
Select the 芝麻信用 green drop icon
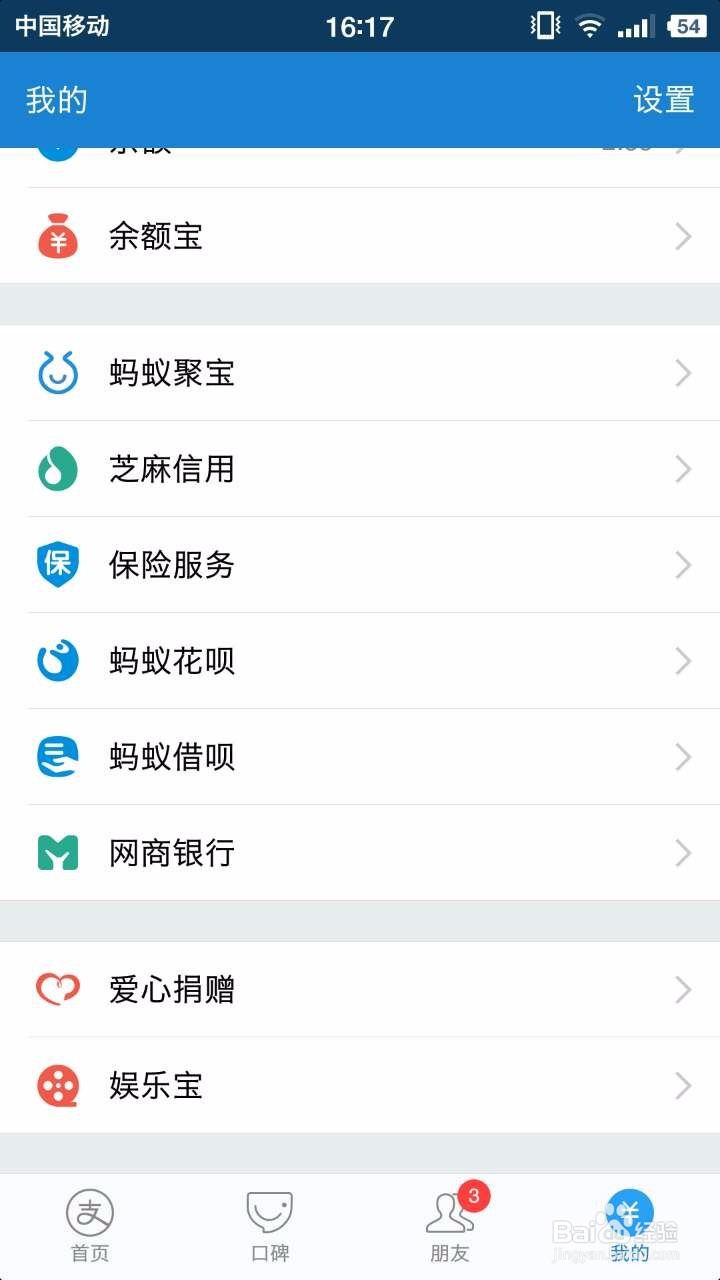tap(57, 469)
